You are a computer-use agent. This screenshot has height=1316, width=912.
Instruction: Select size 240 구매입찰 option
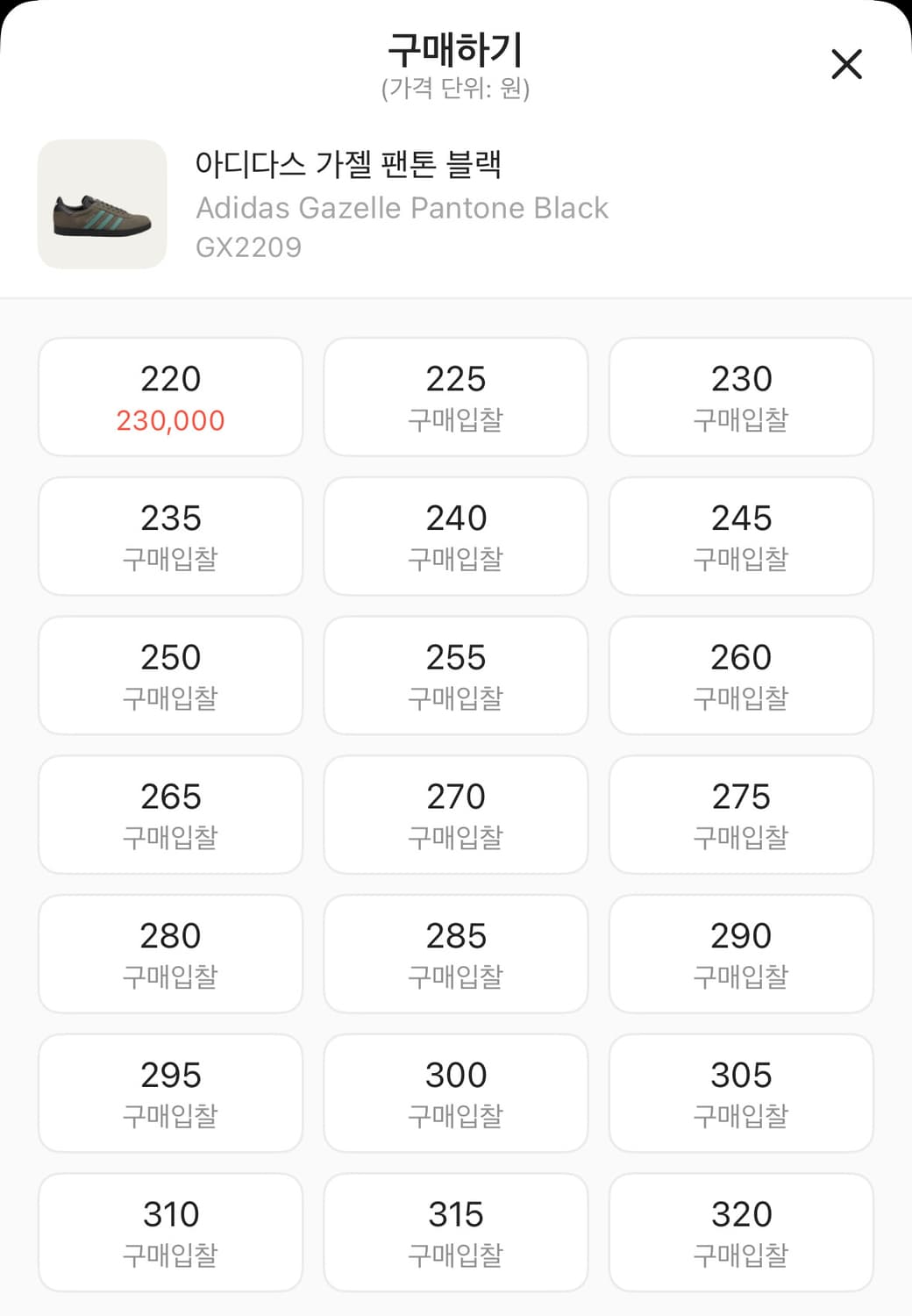[x=455, y=536]
